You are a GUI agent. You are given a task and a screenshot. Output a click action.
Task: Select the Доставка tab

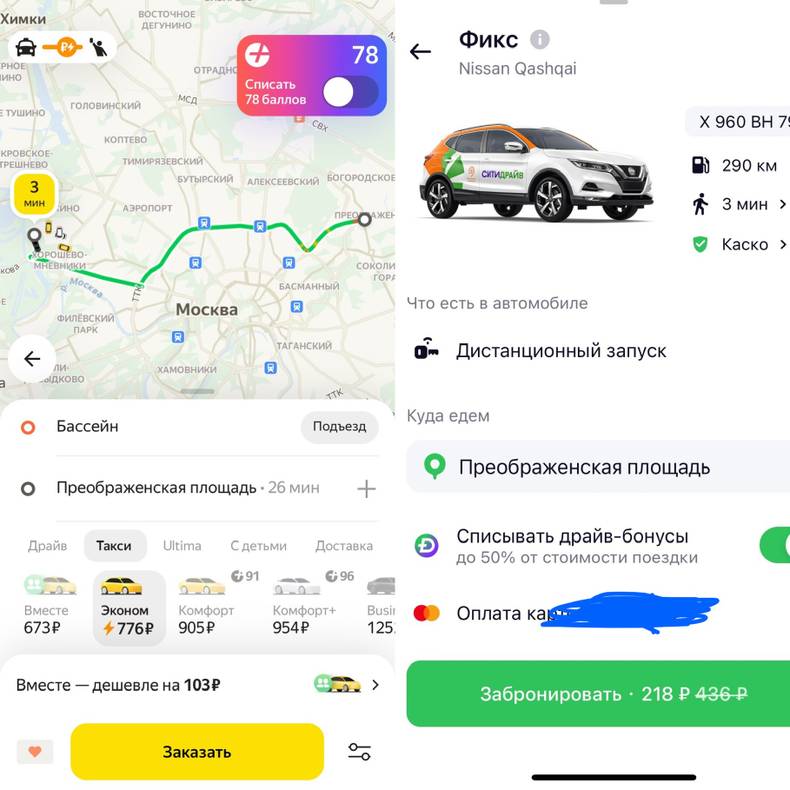[x=343, y=546]
